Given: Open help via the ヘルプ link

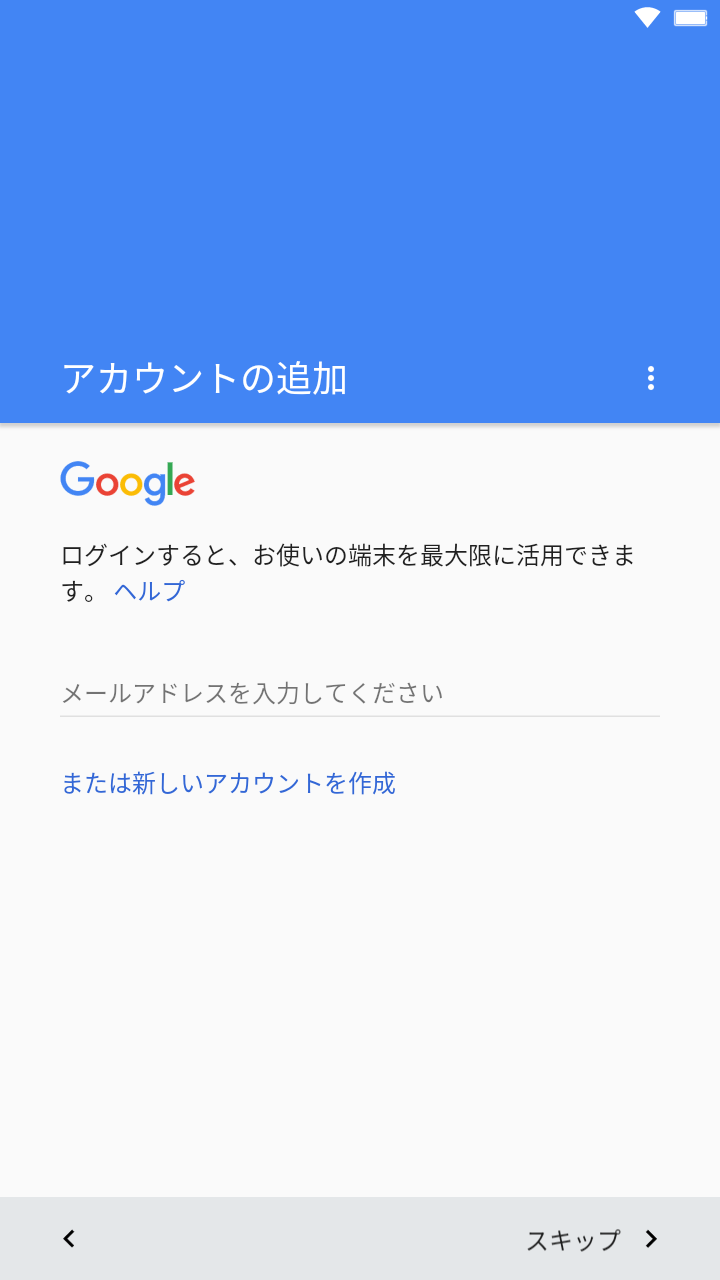Looking at the screenshot, I should coord(148,590).
